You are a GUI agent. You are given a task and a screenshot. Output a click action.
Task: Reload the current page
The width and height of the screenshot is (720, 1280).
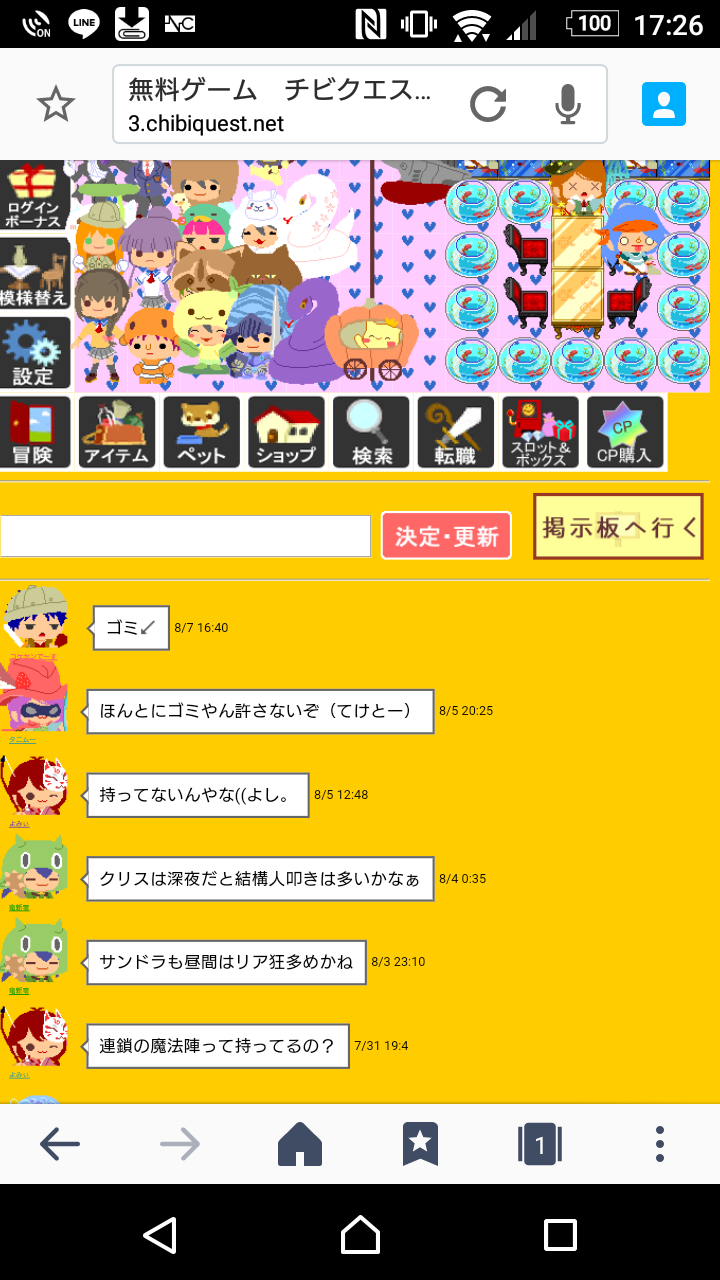tap(488, 105)
